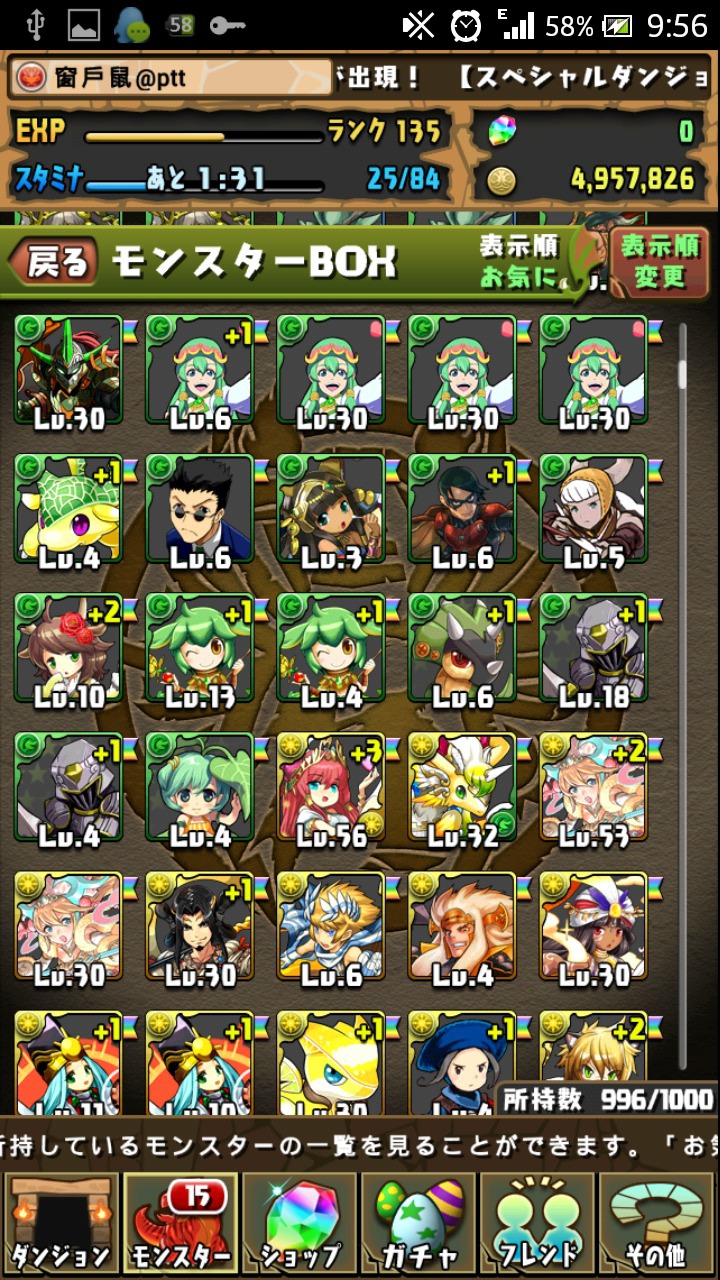Change sort order with 表示順変更
Image resolution: width=720 pixels, height=1280 pixels.
click(x=660, y=262)
